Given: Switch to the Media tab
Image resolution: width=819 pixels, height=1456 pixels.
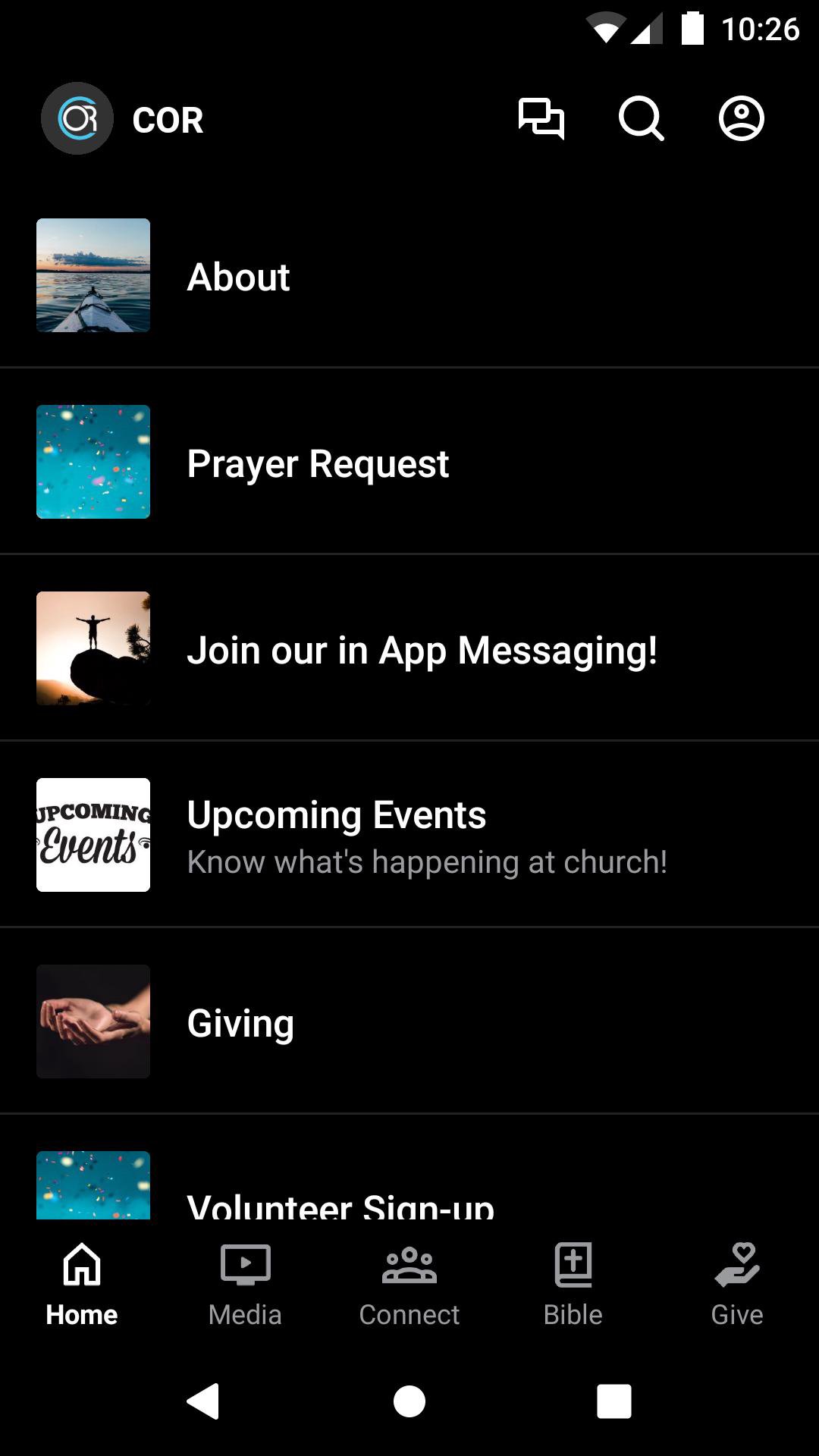Looking at the screenshot, I should (x=245, y=1283).
